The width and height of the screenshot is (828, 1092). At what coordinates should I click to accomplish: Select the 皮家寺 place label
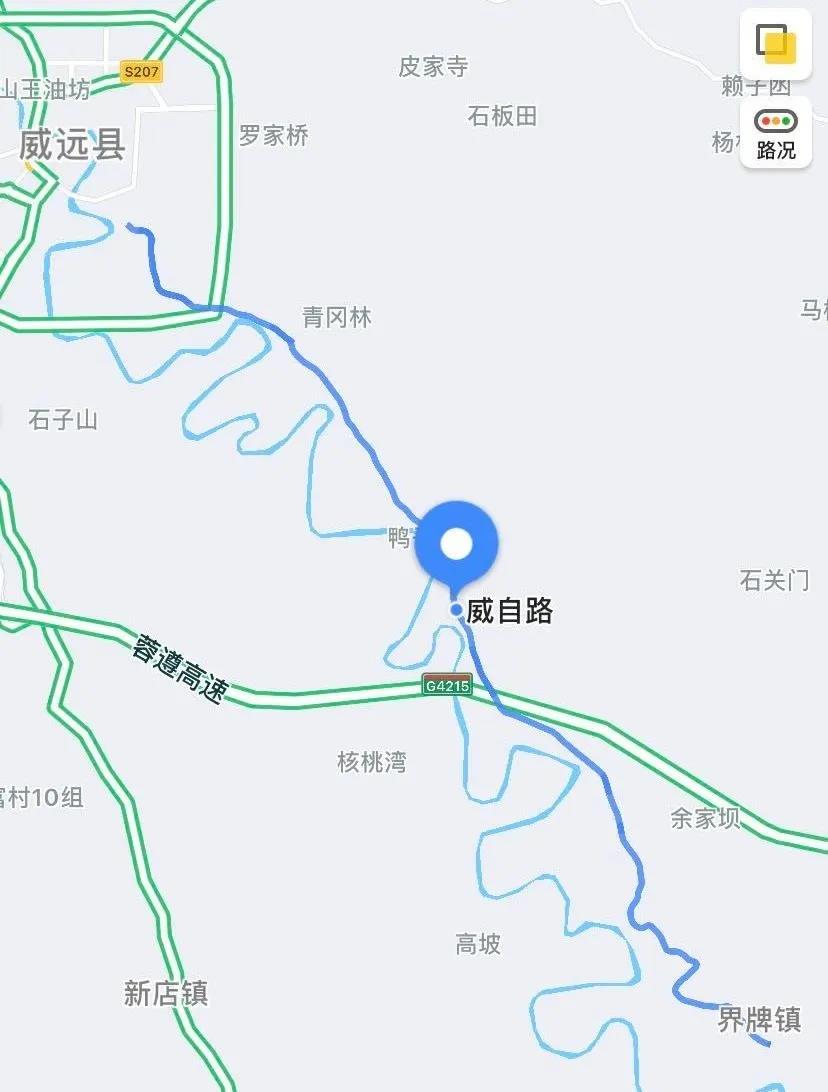[x=434, y=65]
